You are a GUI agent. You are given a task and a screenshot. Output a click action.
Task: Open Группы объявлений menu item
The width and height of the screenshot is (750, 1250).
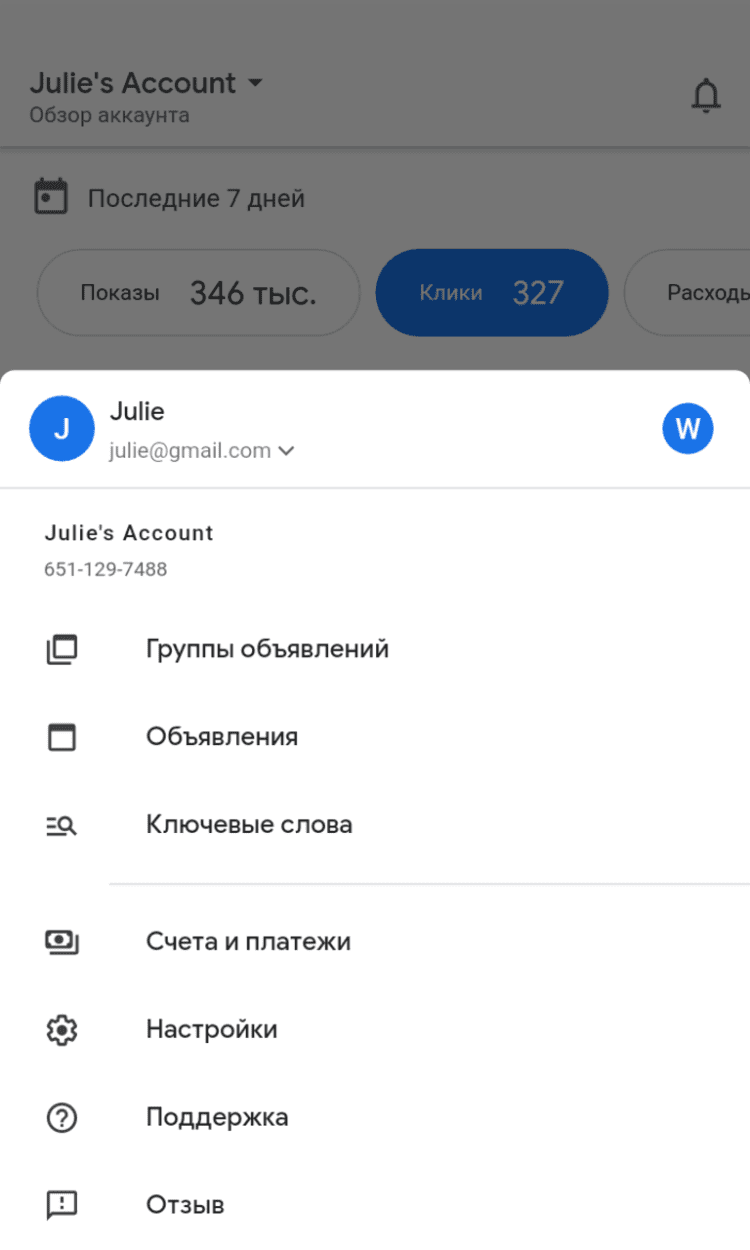266,650
